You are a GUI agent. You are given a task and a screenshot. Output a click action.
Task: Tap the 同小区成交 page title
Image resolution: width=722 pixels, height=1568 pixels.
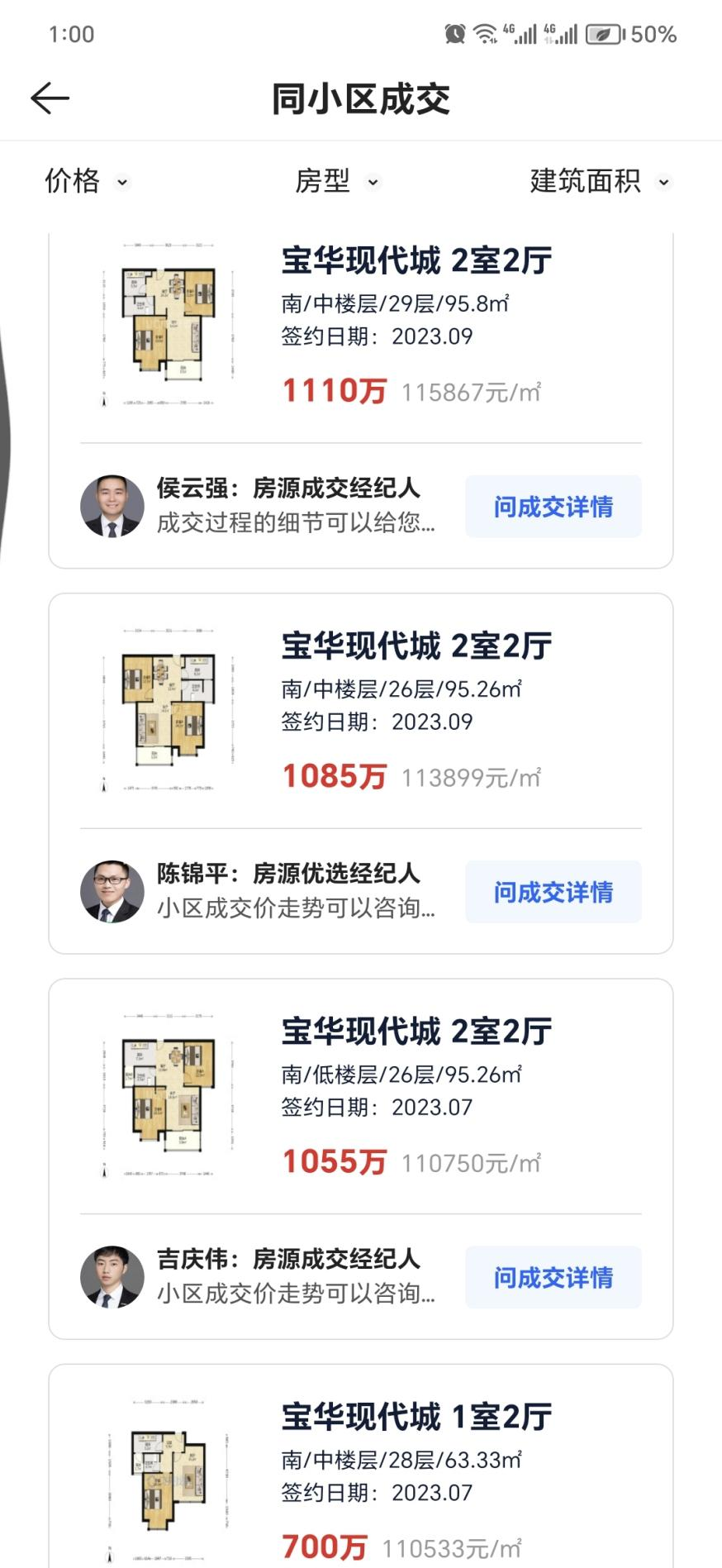pos(361,97)
